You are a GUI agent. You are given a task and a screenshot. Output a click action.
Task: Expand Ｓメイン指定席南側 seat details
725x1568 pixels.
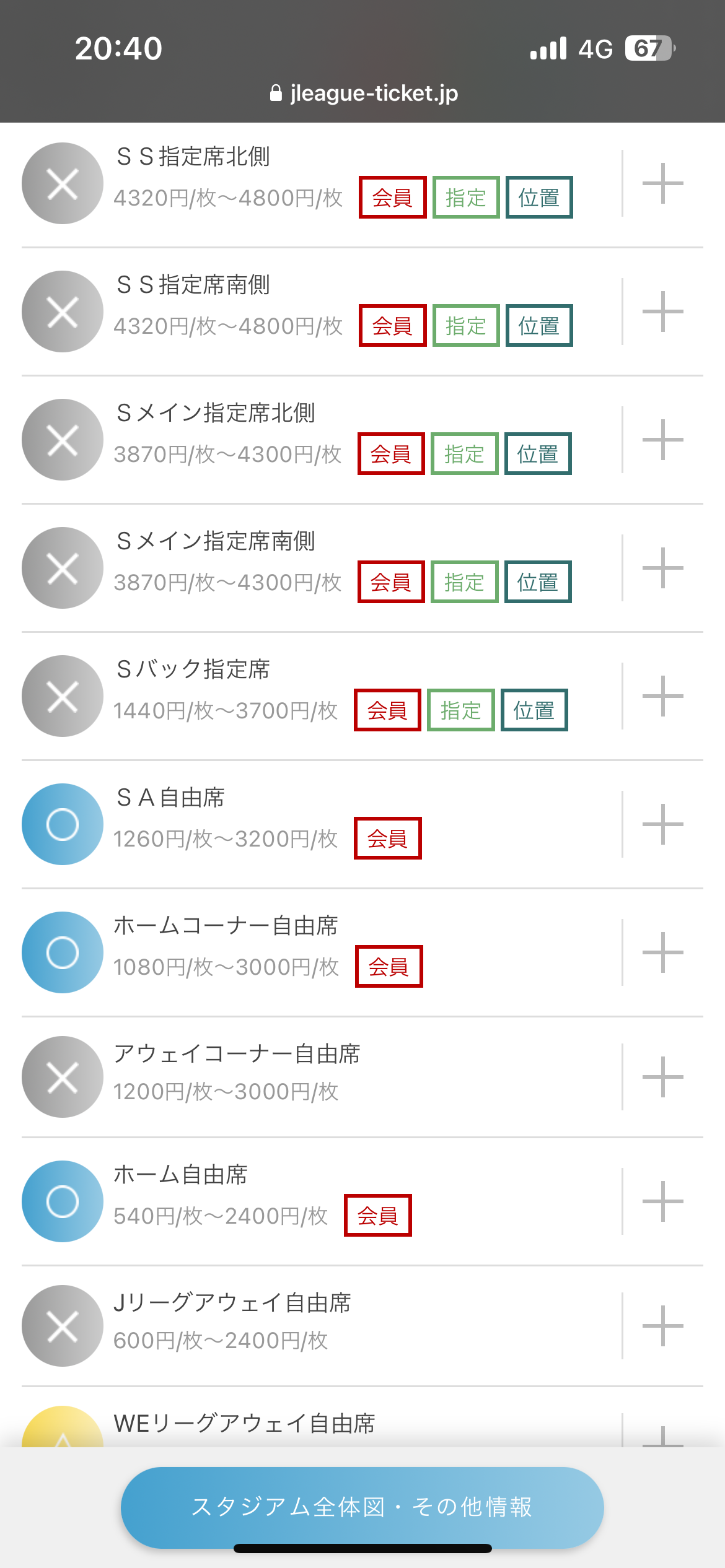(662, 568)
